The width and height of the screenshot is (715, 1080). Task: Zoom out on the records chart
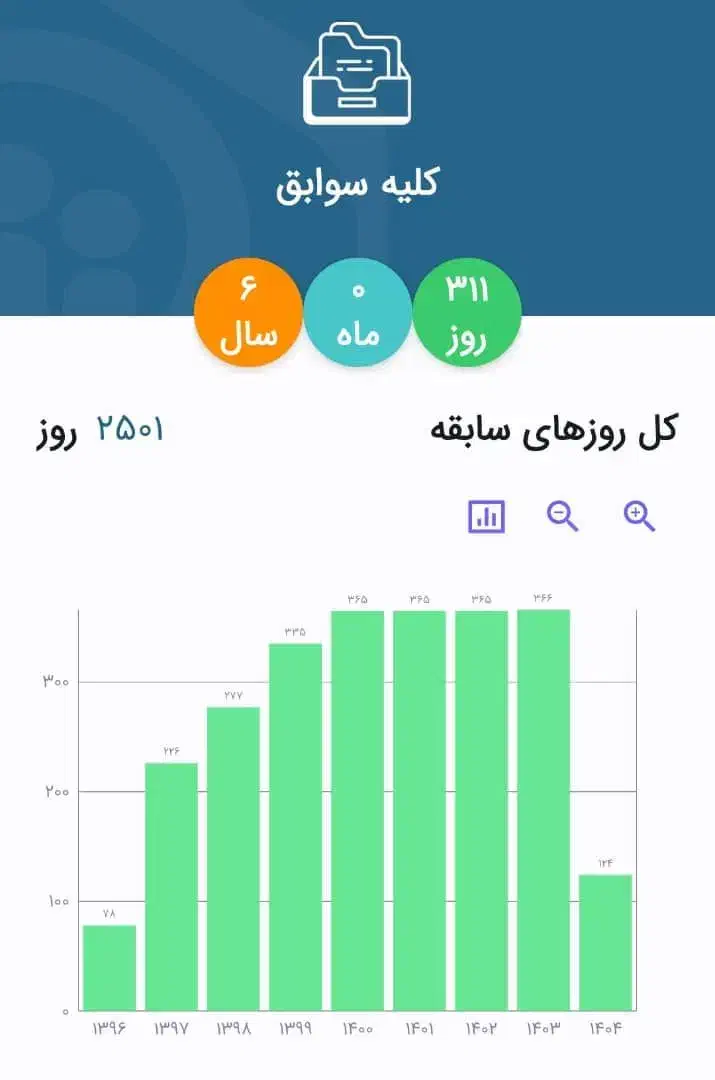tap(563, 516)
